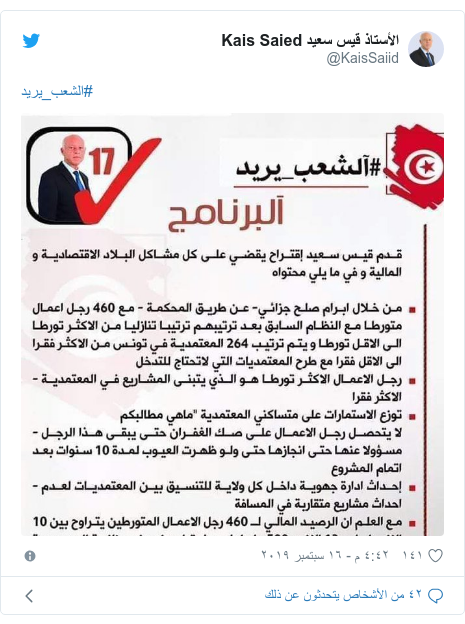Open the ٤٢ people talking about this conversation link

(x=354, y=595)
